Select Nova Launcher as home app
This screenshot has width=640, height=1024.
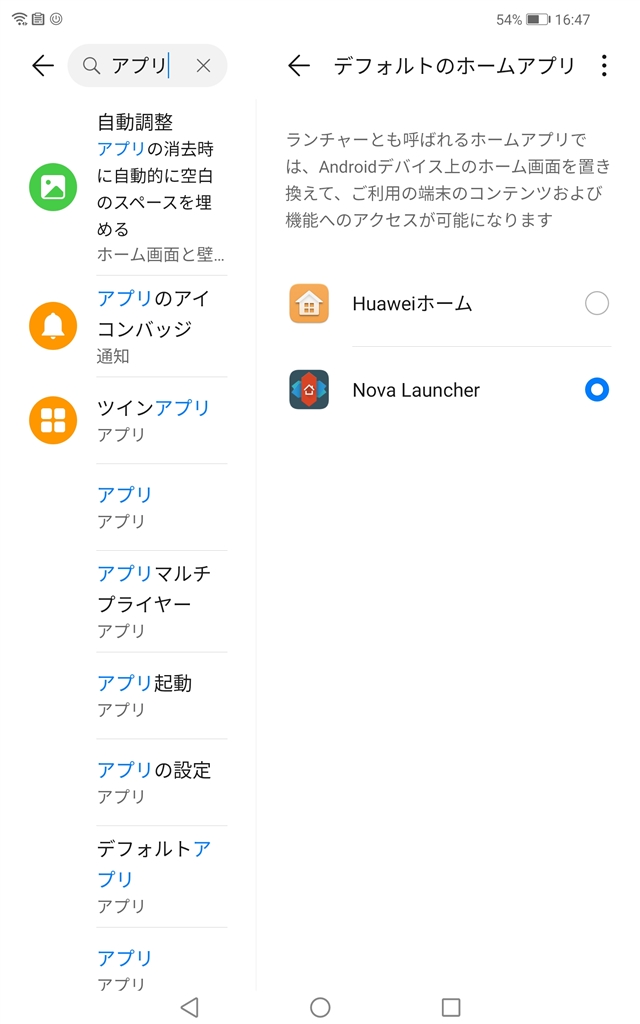point(596,390)
